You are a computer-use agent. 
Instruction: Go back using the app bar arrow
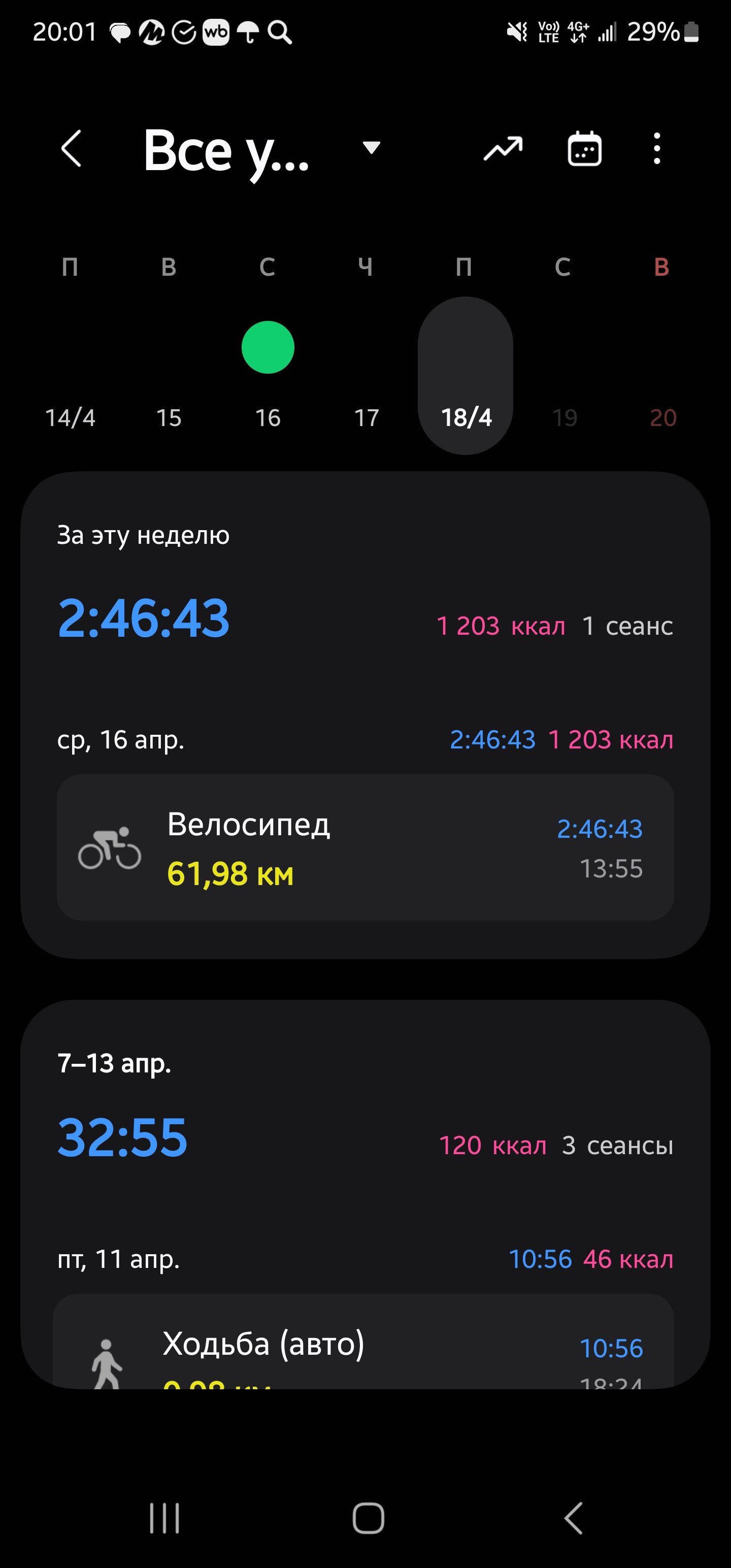tap(72, 148)
